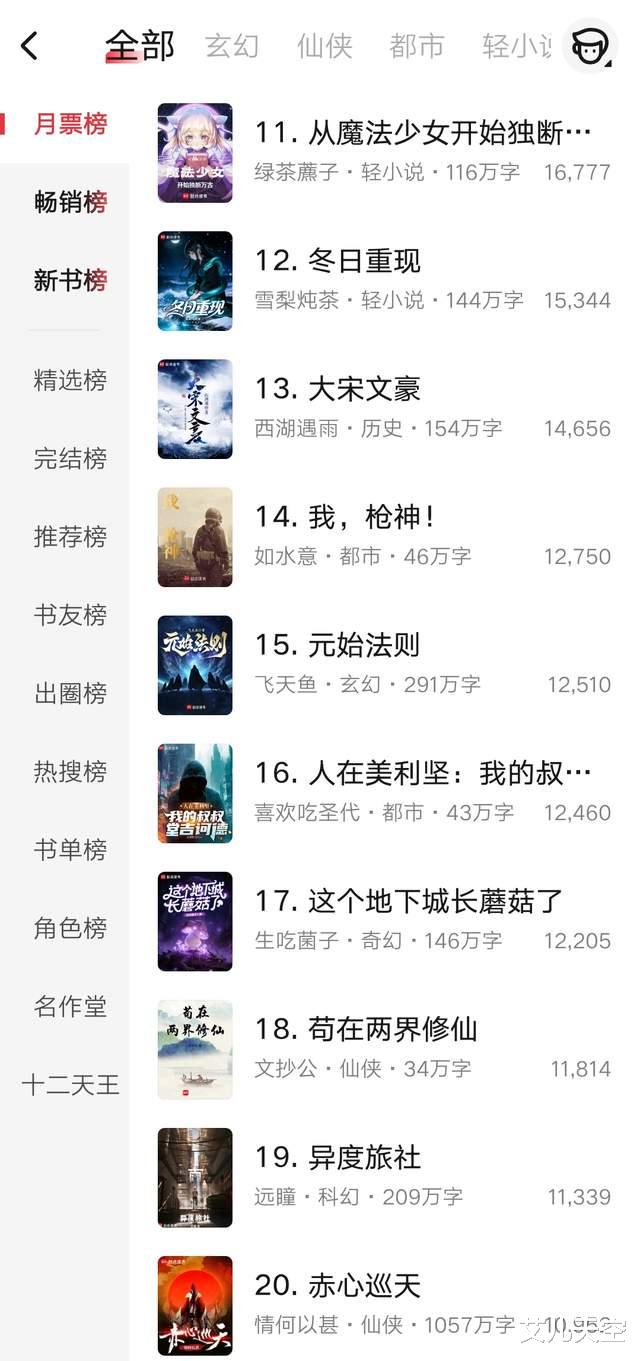Open the 畅销榜 ranking
Viewport: 640px width, 1361px height.
[70, 202]
